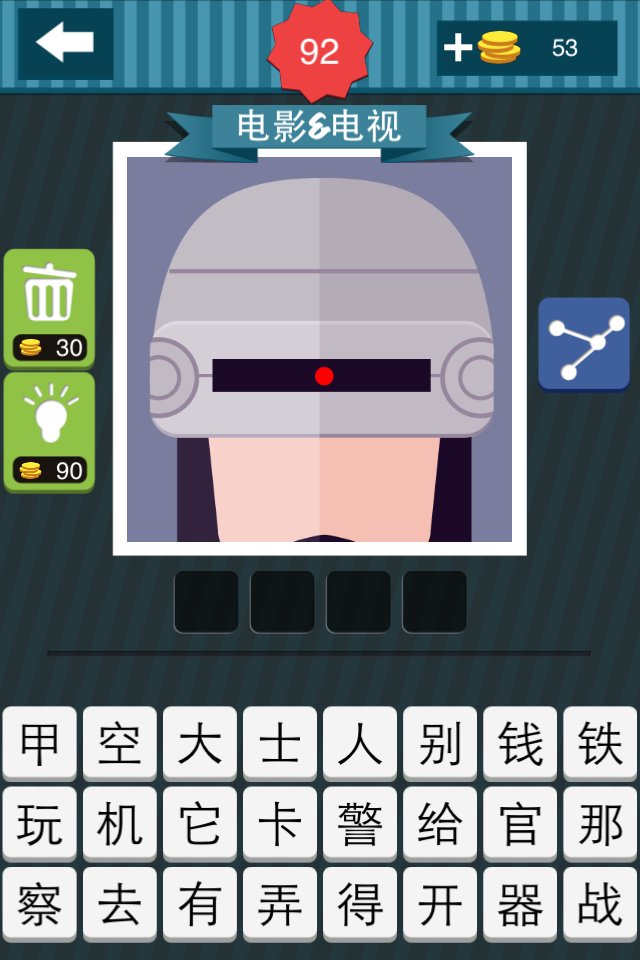Choose the character 甲
Viewport: 640px width, 960px height.
pos(39,744)
